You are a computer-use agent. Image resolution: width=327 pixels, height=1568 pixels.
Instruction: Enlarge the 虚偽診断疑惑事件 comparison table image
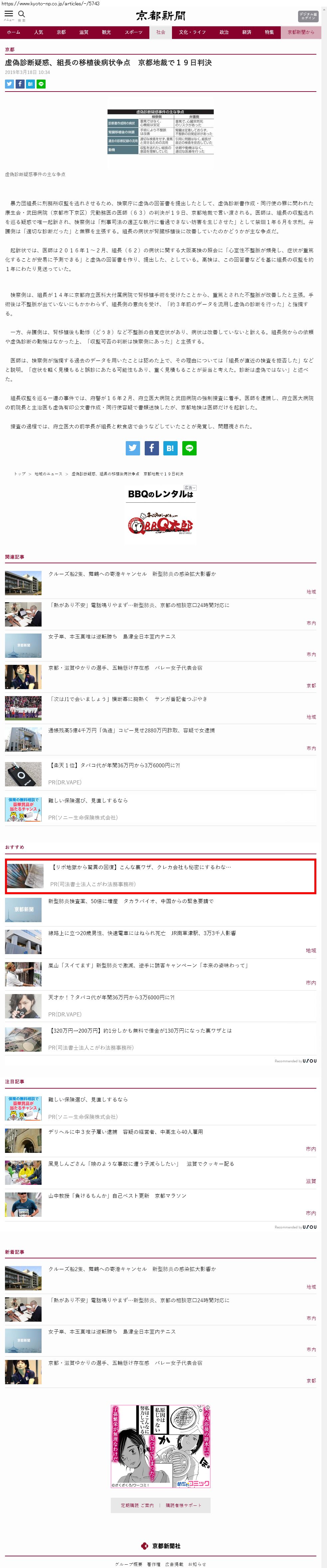coord(160,131)
